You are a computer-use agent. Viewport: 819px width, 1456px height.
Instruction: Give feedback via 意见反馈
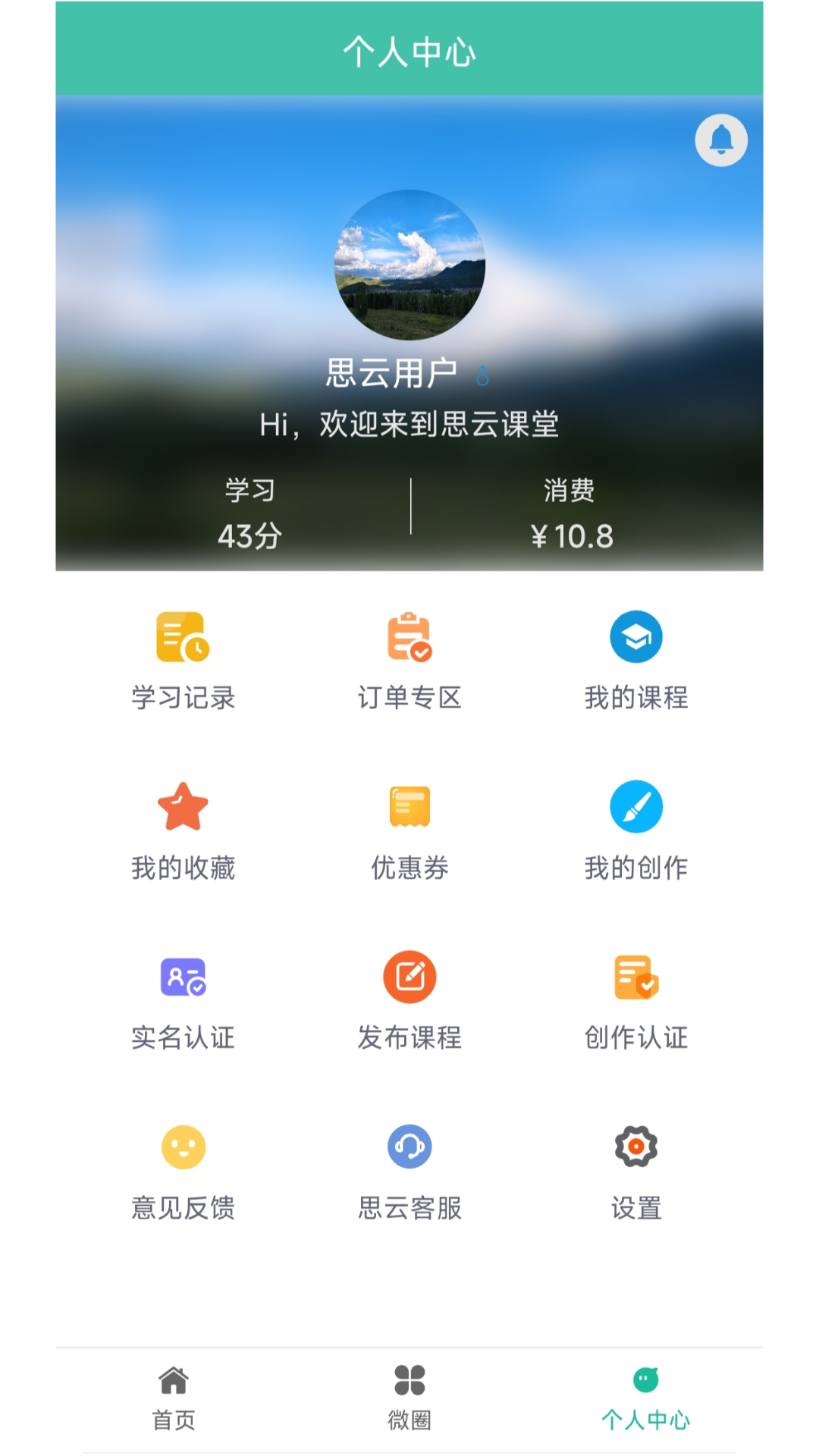click(x=184, y=1169)
